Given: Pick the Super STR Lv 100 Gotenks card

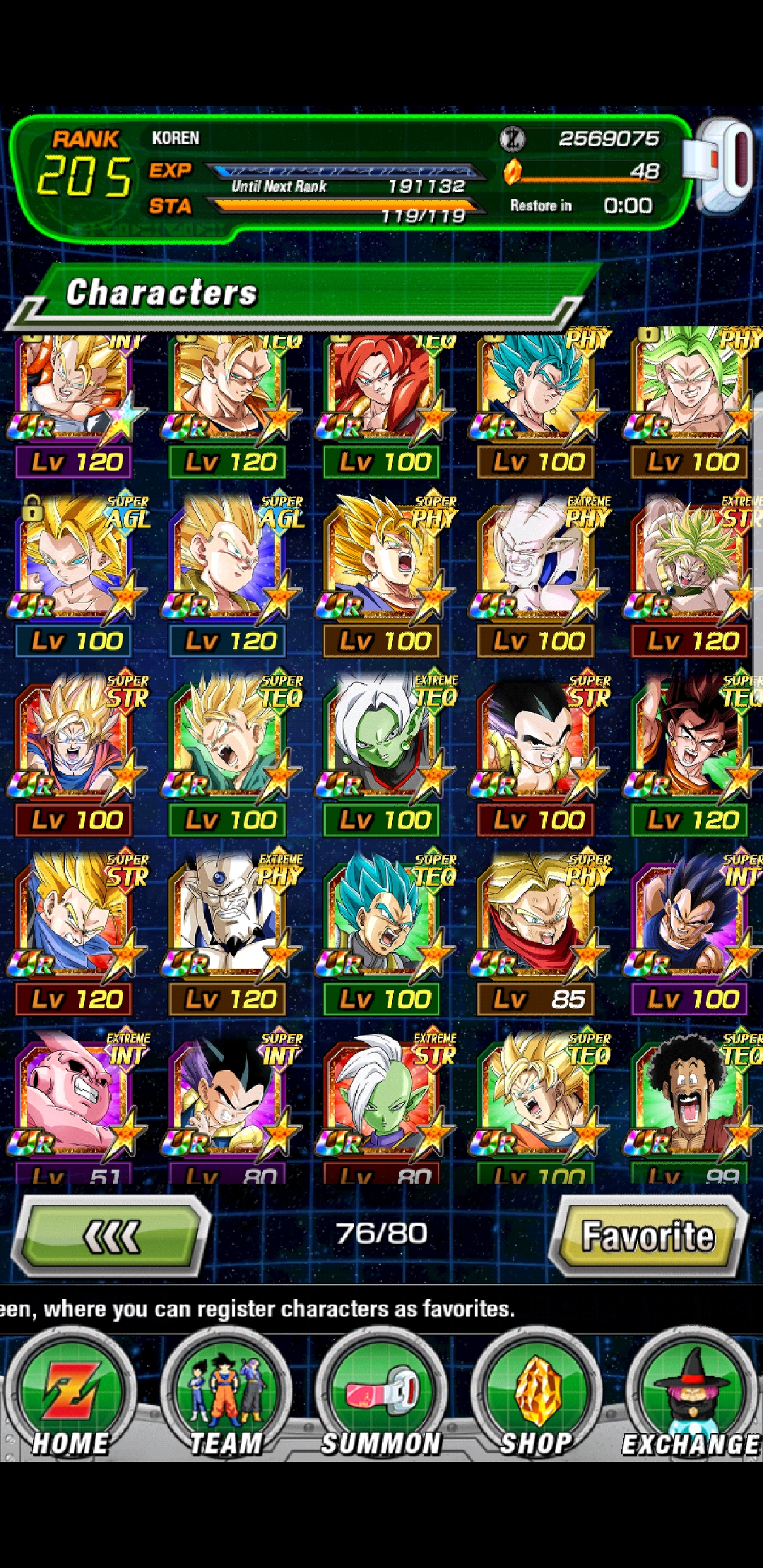Looking at the screenshot, I should pos(539,753).
